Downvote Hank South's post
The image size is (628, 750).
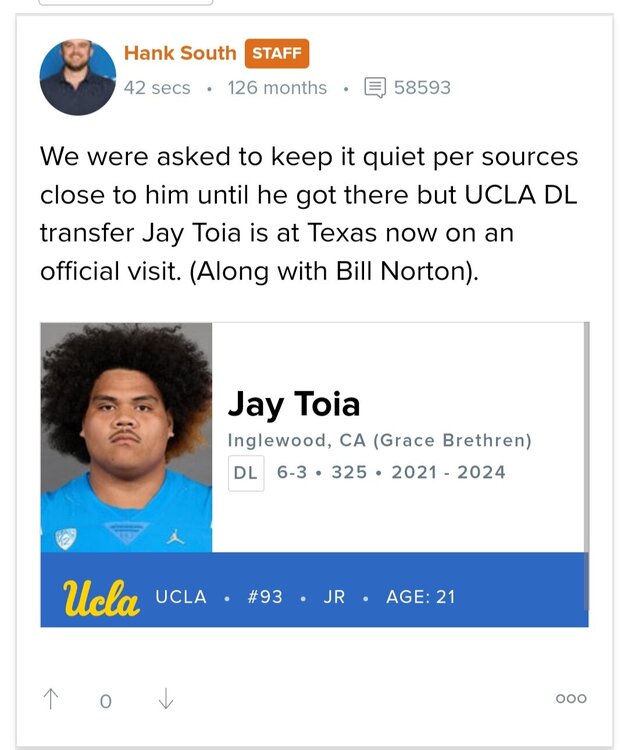[165, 699]
